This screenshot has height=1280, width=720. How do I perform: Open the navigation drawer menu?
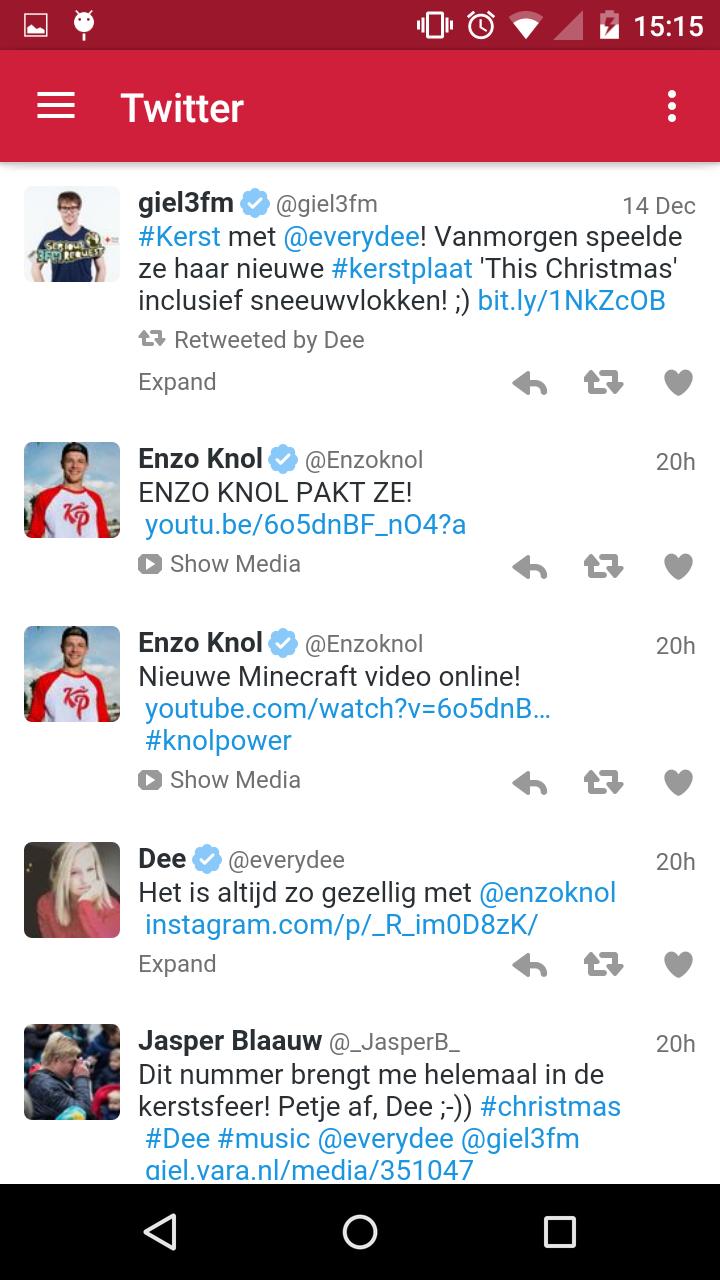[56, 106]
